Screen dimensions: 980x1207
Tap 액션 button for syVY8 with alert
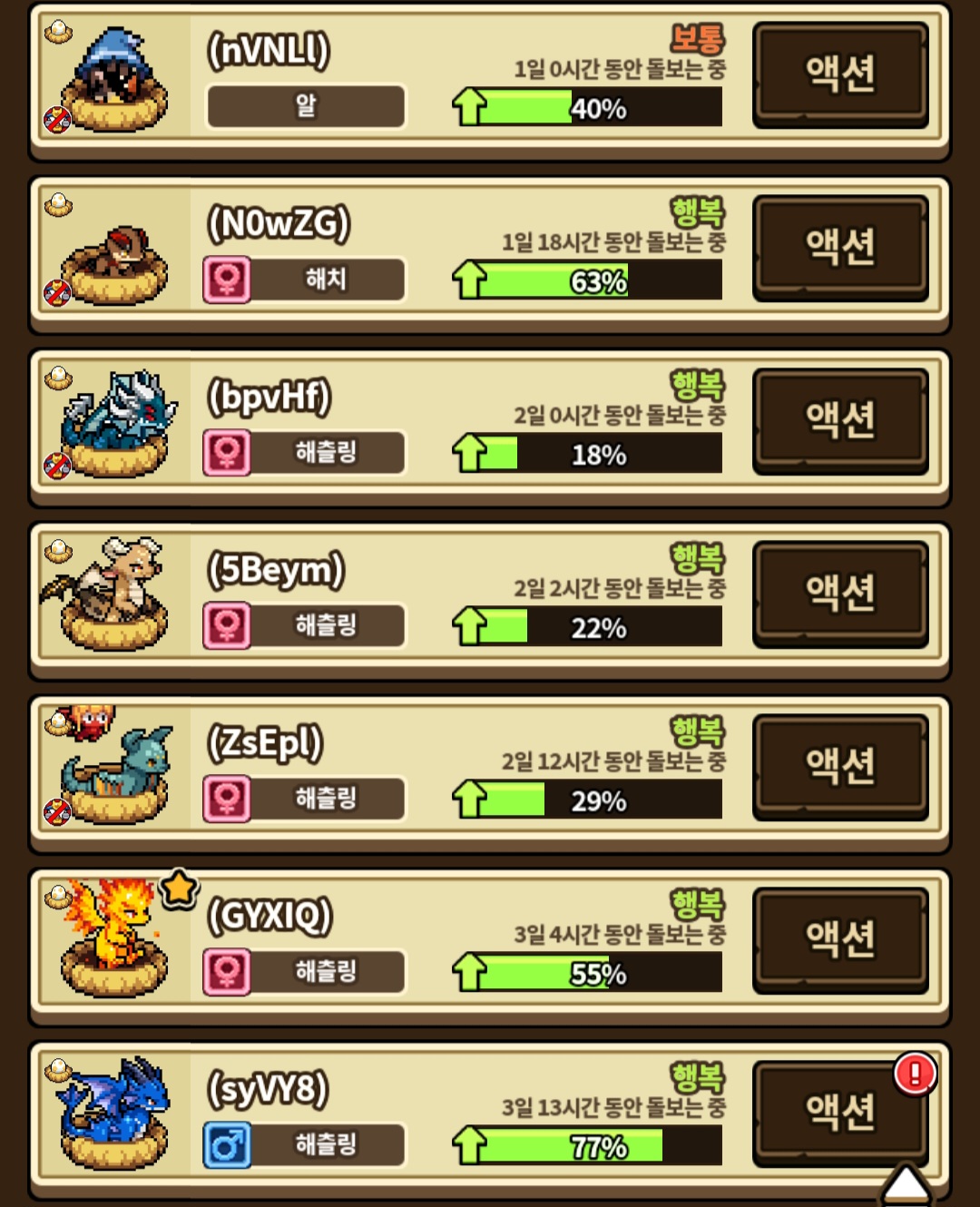840,1113
